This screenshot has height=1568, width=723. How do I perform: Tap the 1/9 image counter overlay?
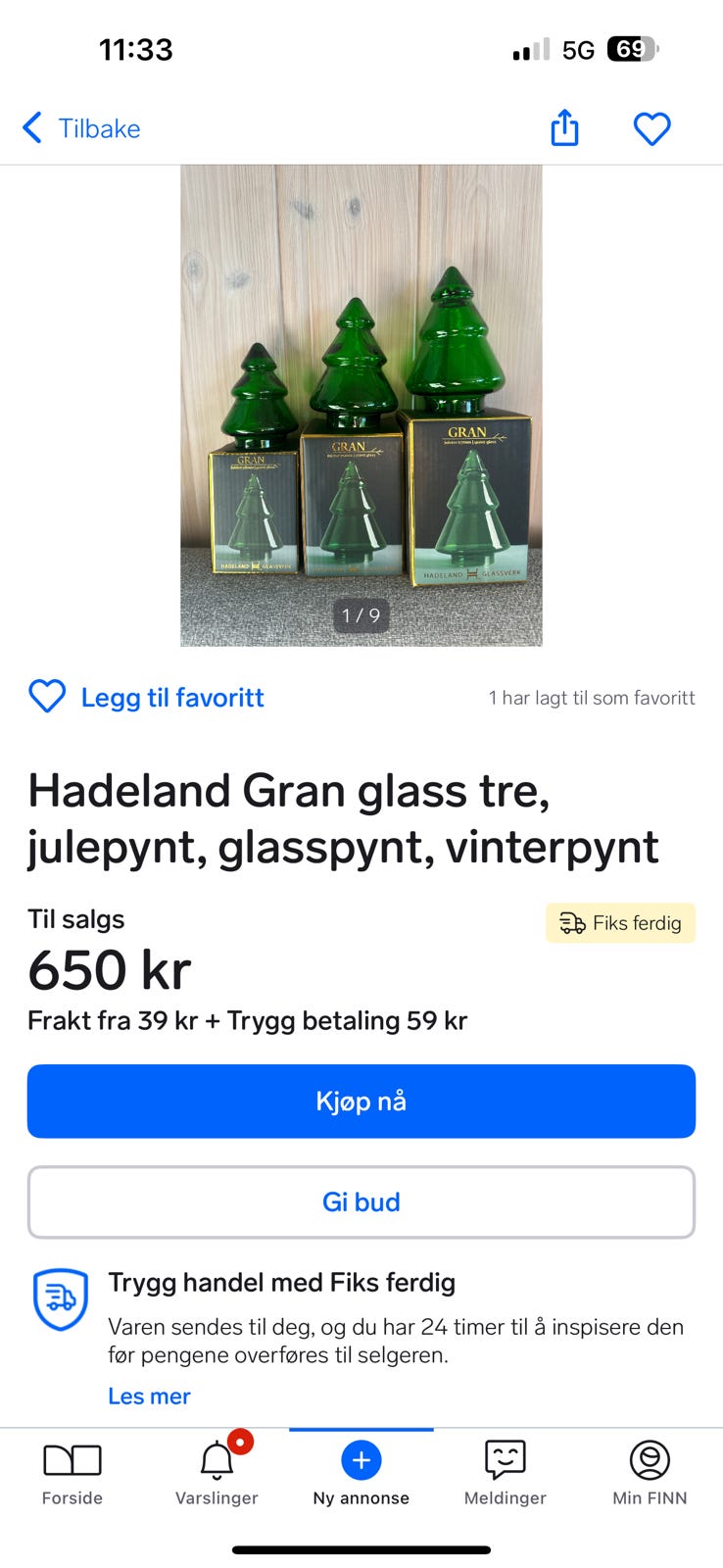pyautogui.click(x=361, y=615)
